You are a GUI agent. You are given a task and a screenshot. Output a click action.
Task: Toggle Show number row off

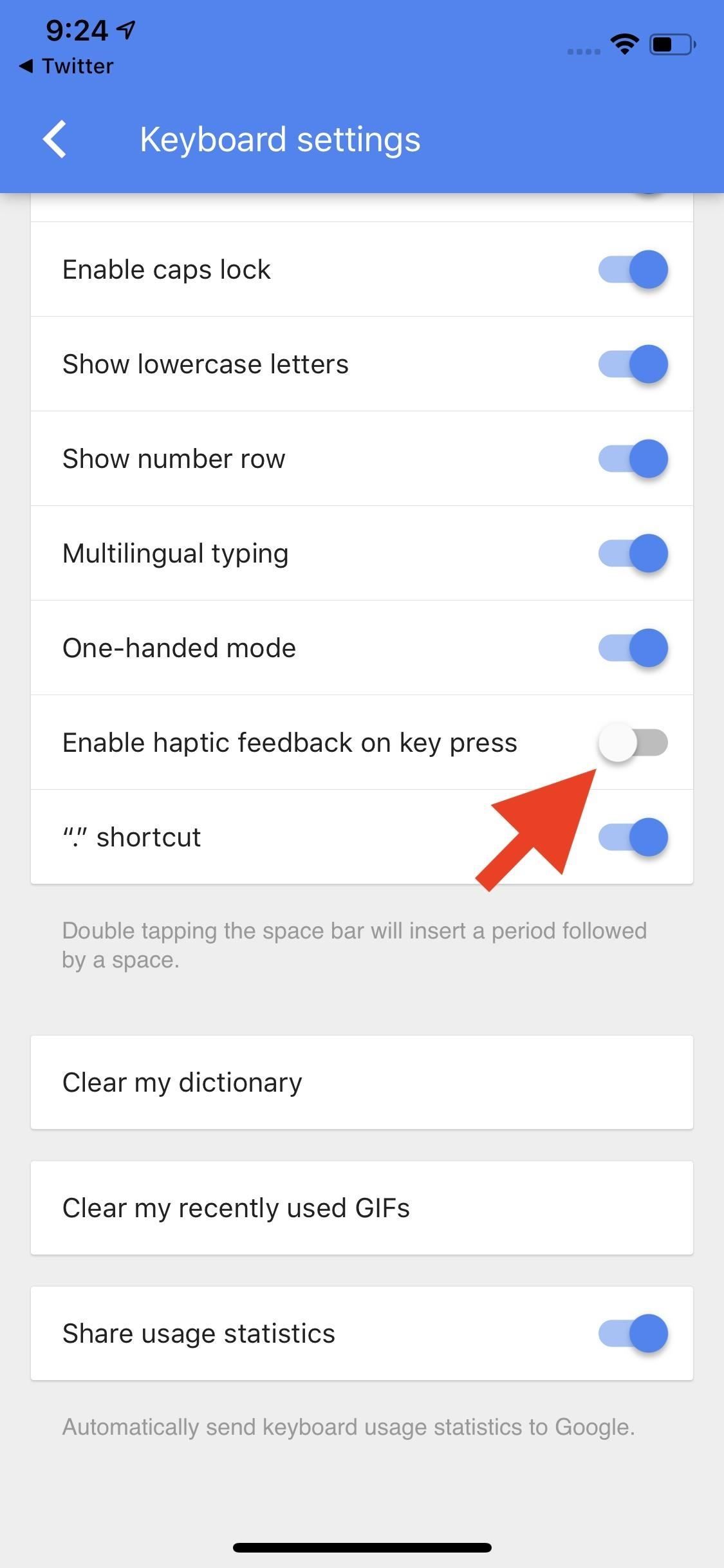point(633,458)
